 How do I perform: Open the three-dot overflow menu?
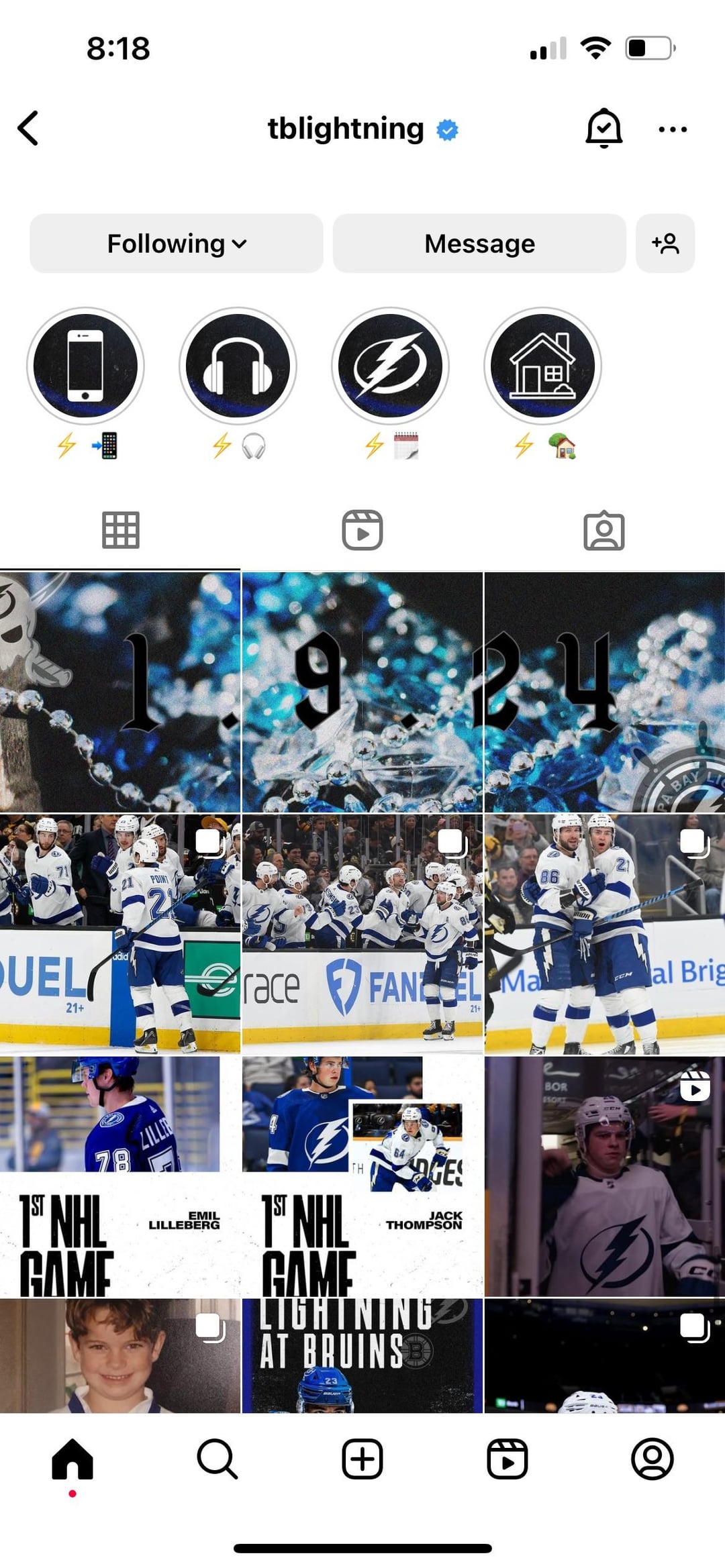pos(673,129)
